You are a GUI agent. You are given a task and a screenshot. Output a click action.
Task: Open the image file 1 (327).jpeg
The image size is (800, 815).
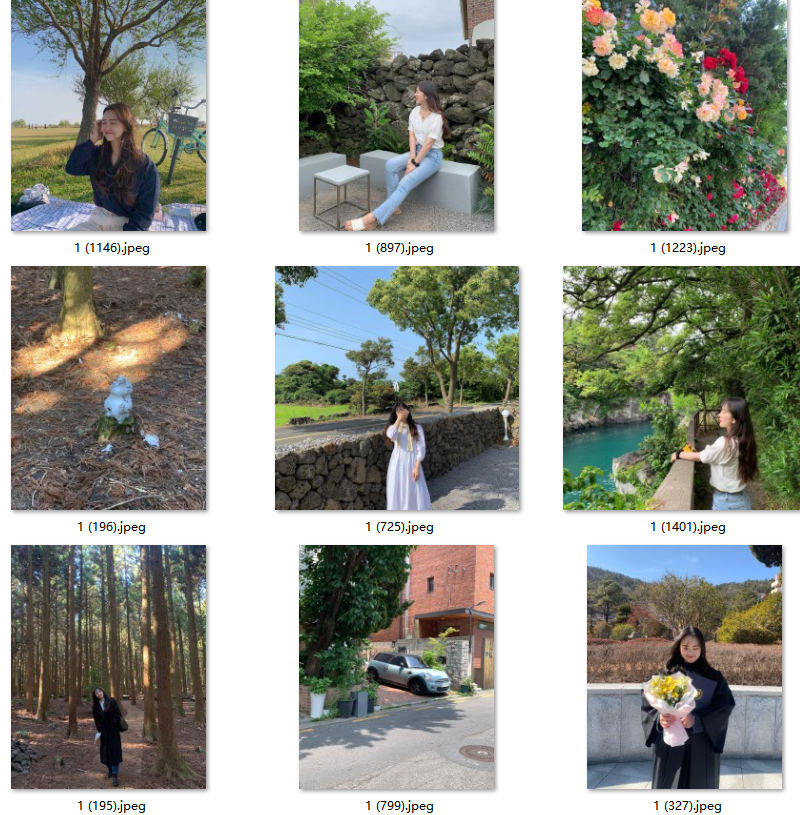[x=685, y=667]
